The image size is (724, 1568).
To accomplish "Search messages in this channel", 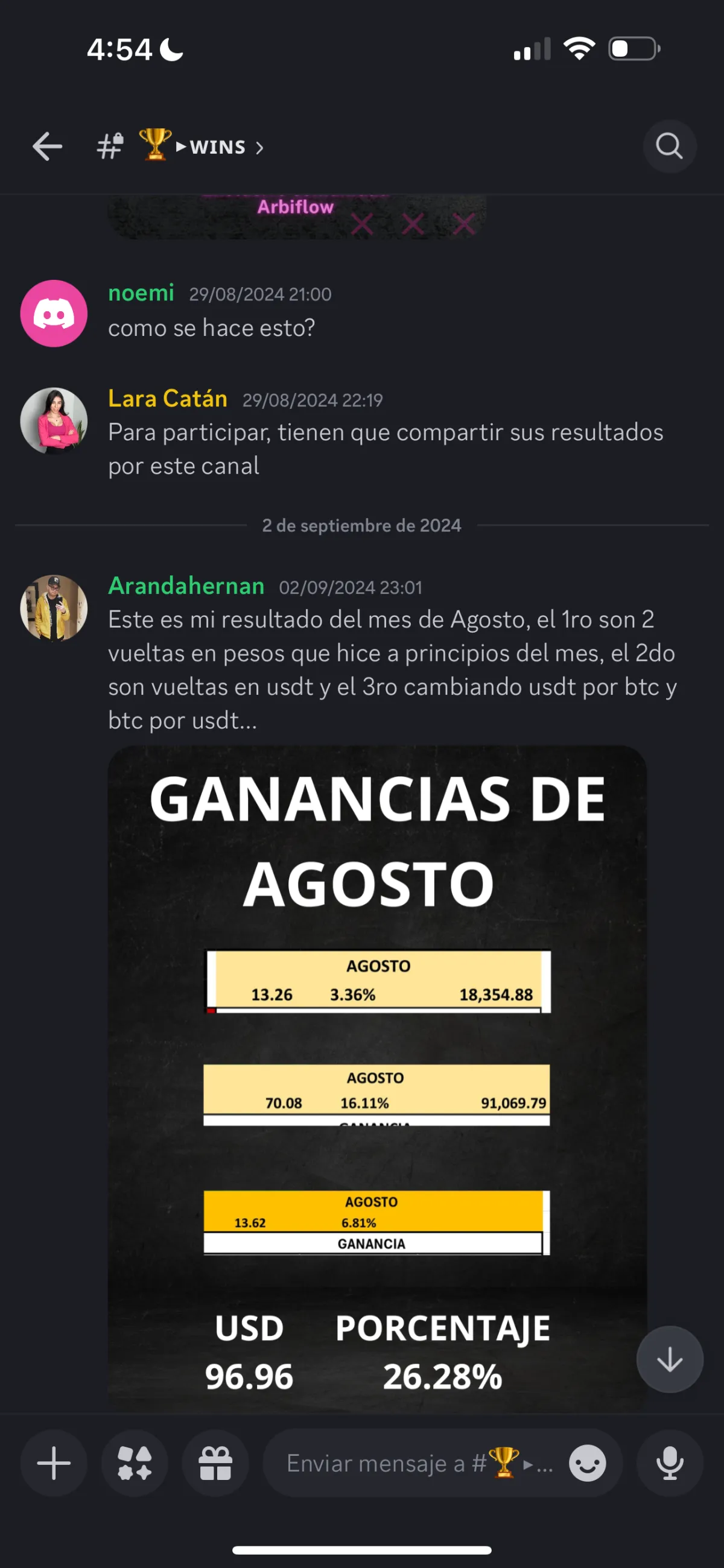I will pyautogui.click(x=669, y=147).
